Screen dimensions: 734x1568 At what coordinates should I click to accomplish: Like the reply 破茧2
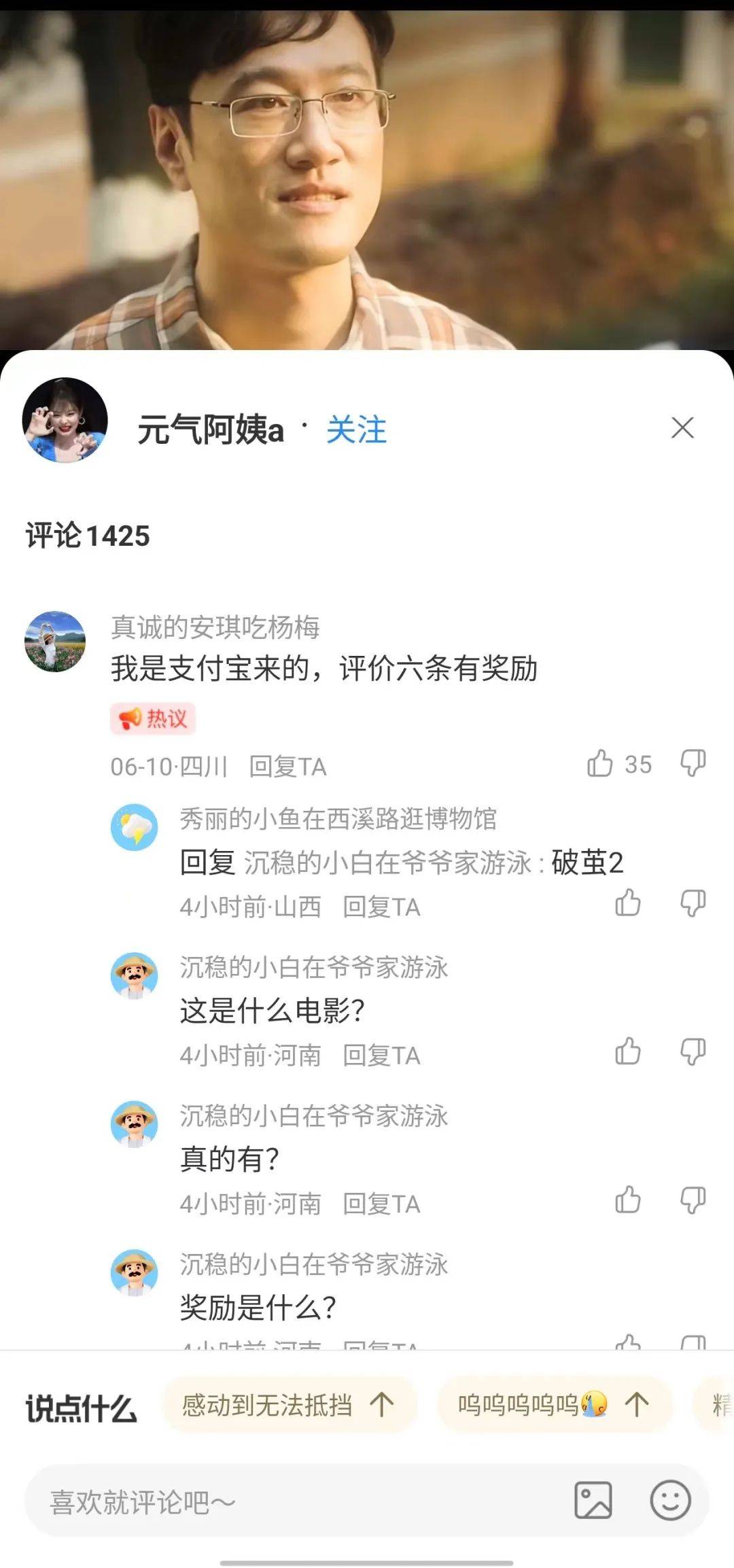coord(627,903)
